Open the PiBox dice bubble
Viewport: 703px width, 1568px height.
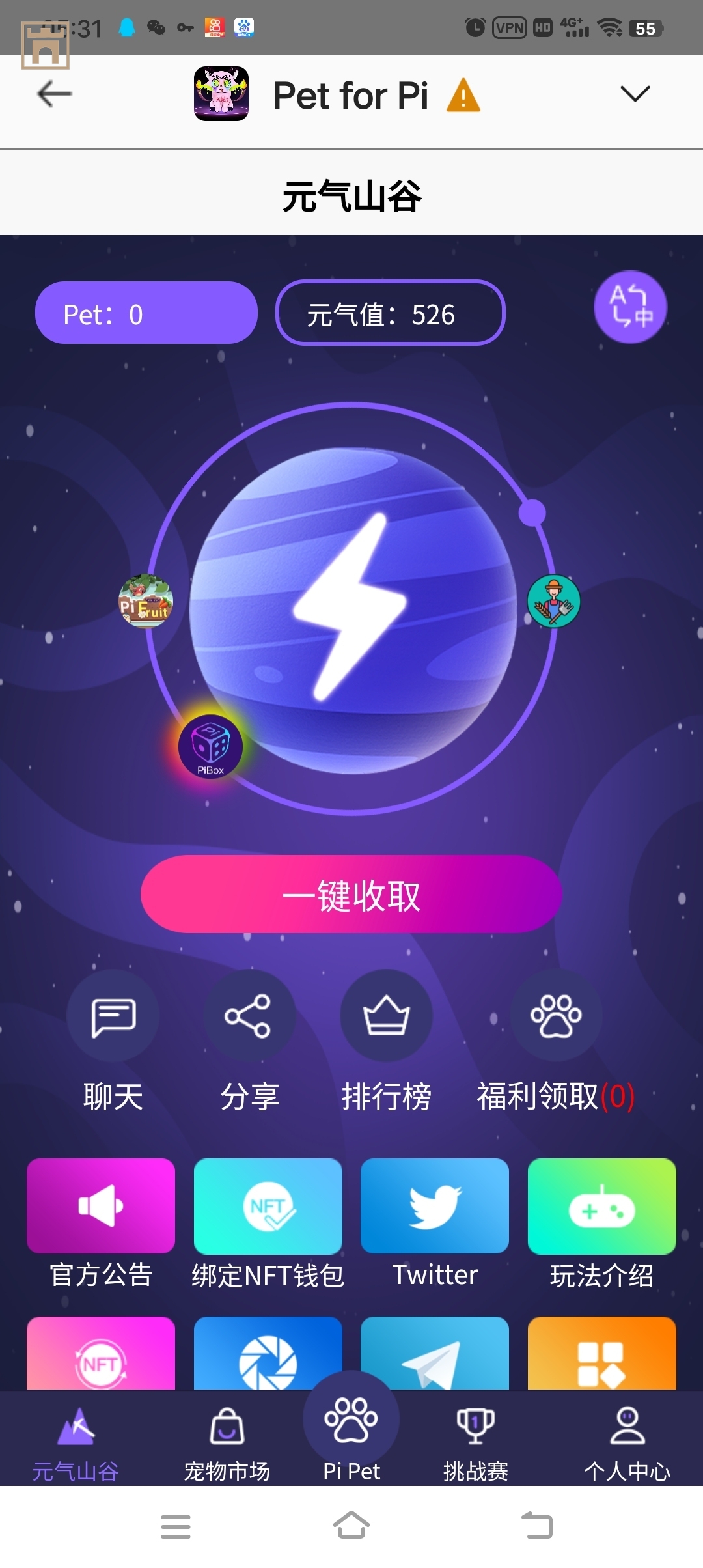210,746
